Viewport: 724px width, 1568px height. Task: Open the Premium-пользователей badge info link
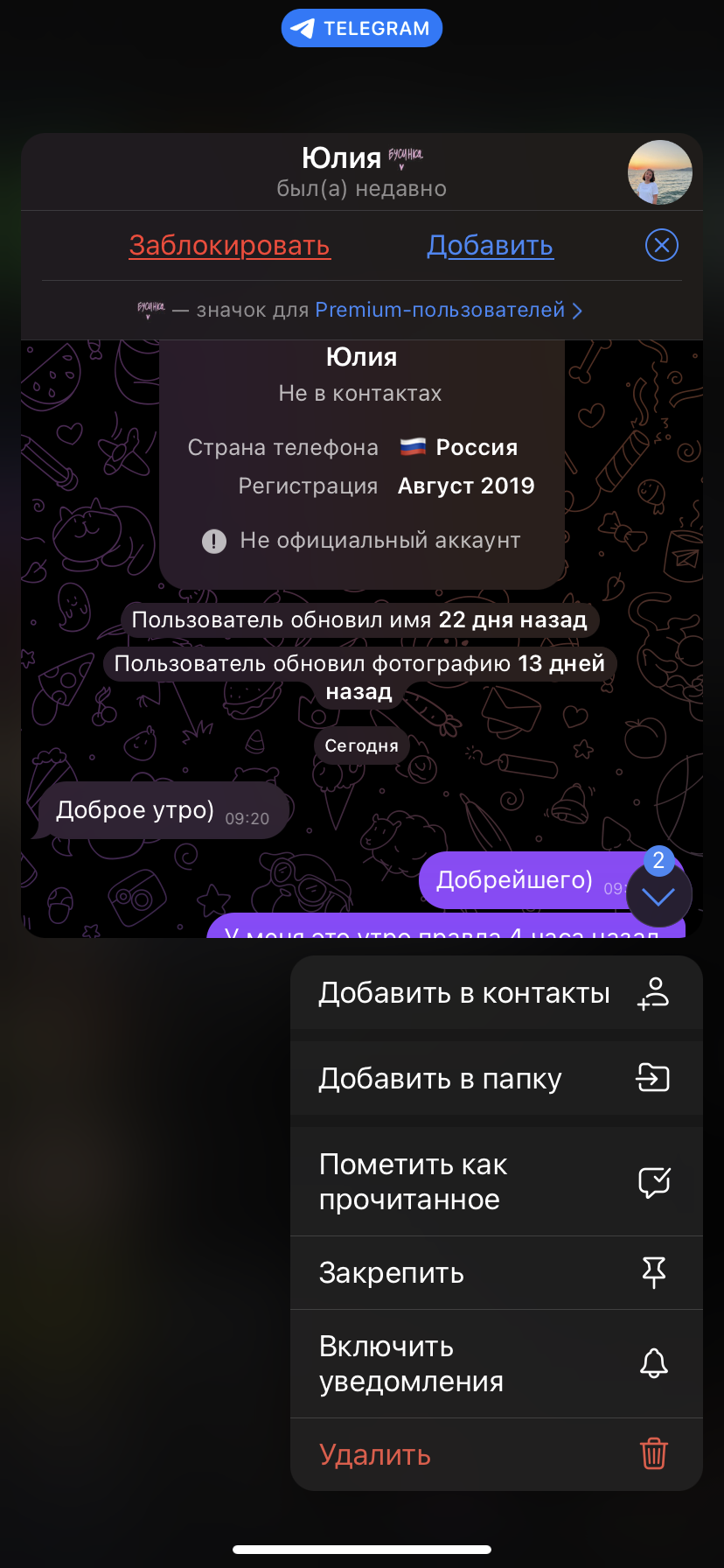pyautogui.click(x=448, y=310)
